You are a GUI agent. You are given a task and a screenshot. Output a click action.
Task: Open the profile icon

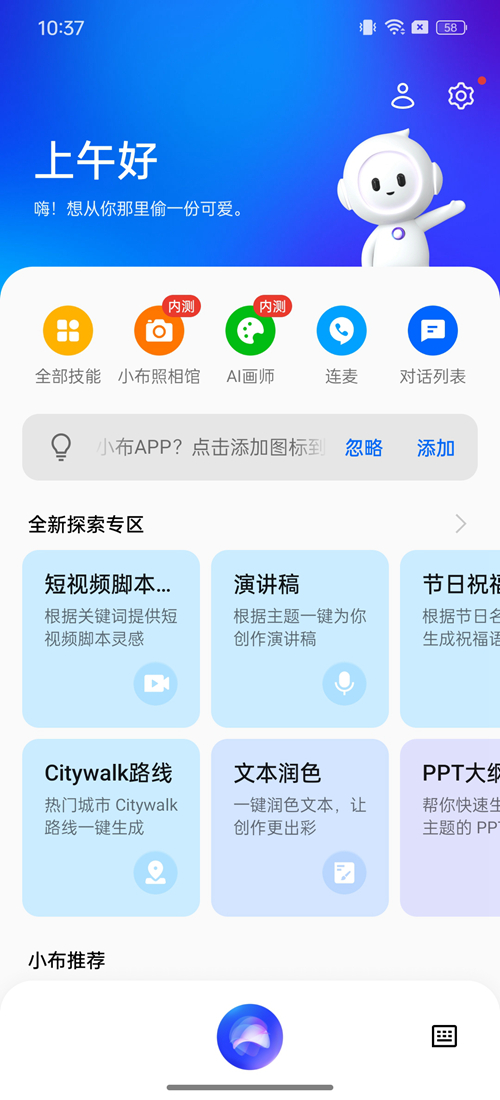tap(403, 95)
